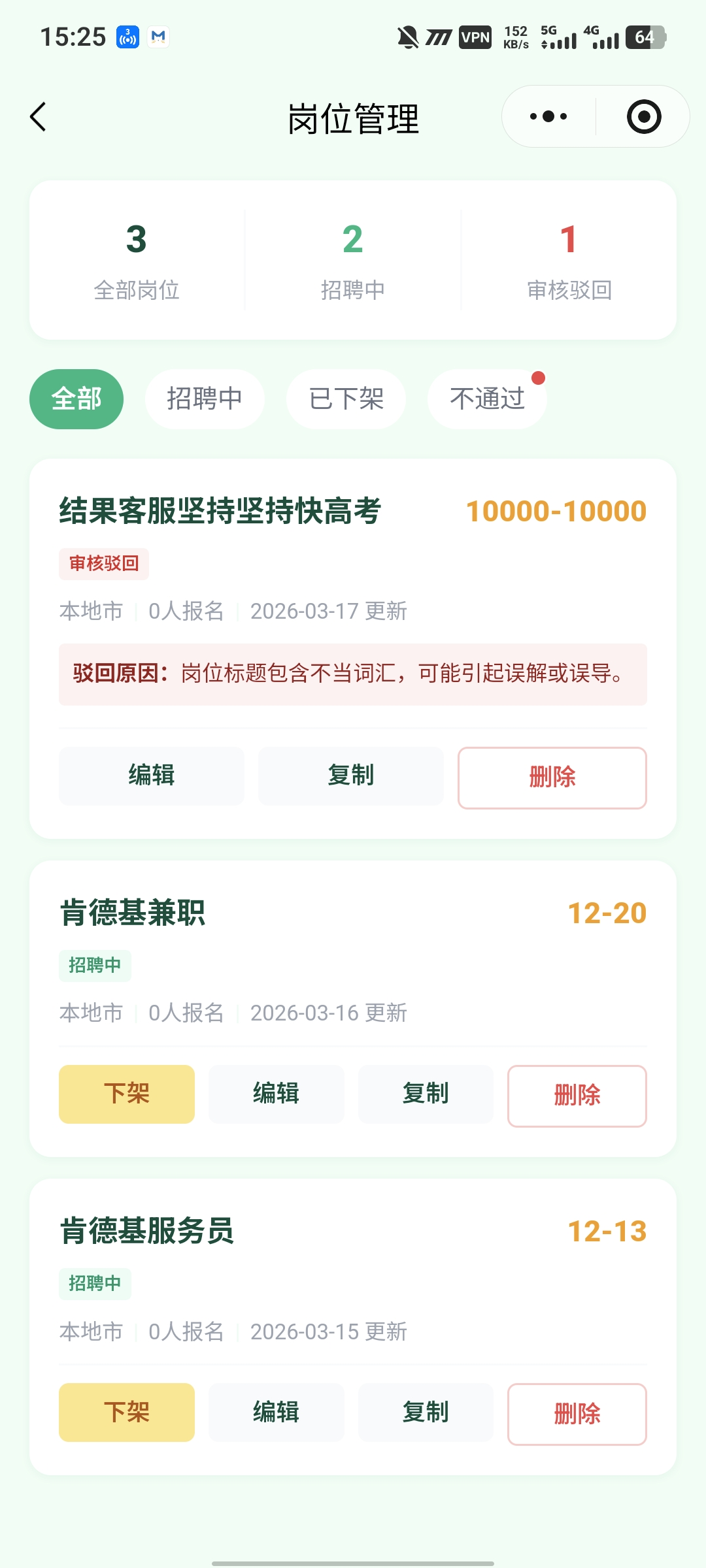Select the 全部 filter chip
The image size is (706, 1568).
[x=76, y=399]
